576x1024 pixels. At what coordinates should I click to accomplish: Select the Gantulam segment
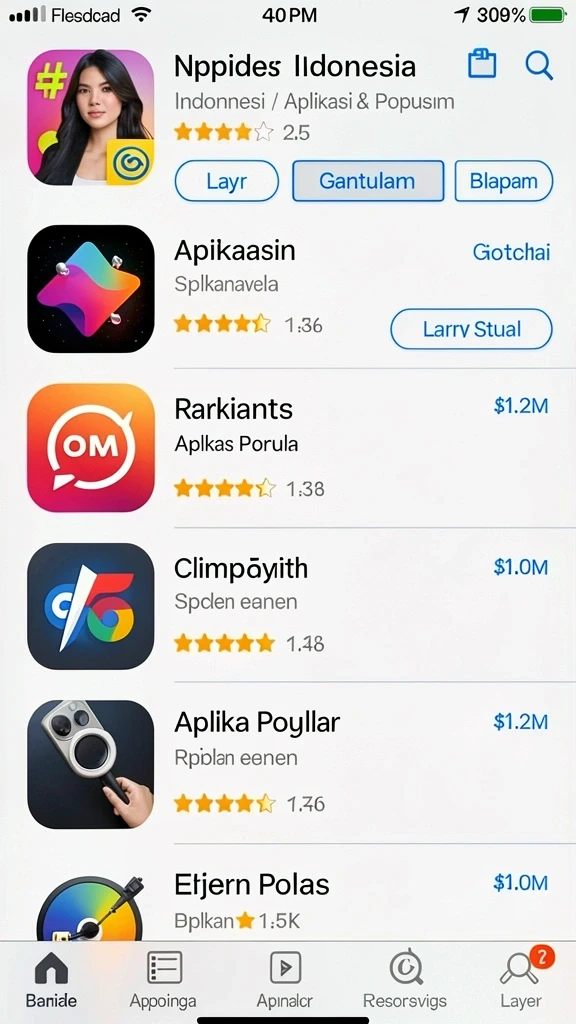(368, 181)
